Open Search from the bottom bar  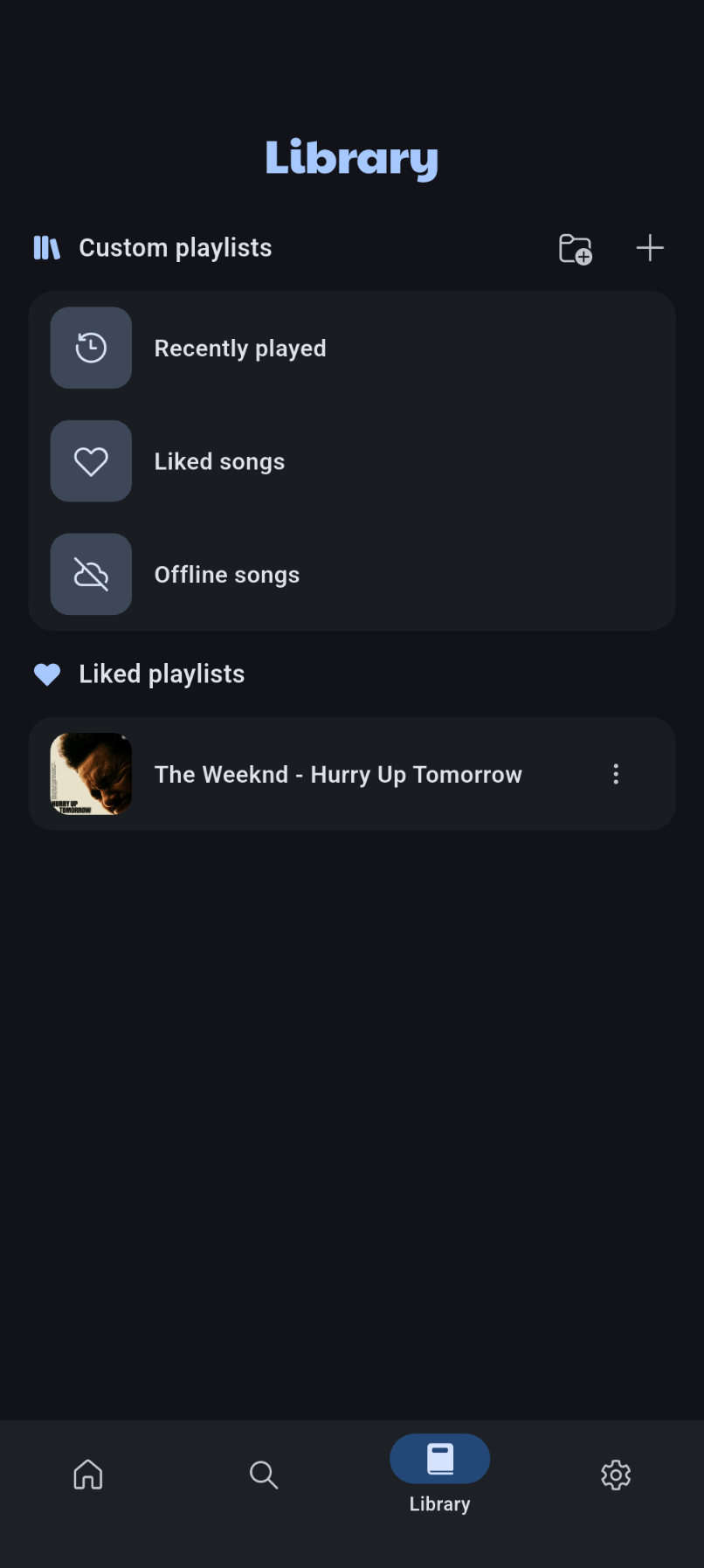tap(263, 1475)
